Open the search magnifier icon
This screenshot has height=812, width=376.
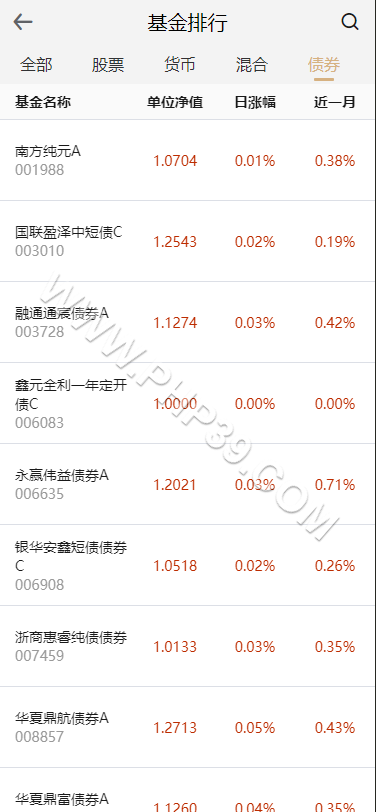pyautogui.click(x=350, y=22)
